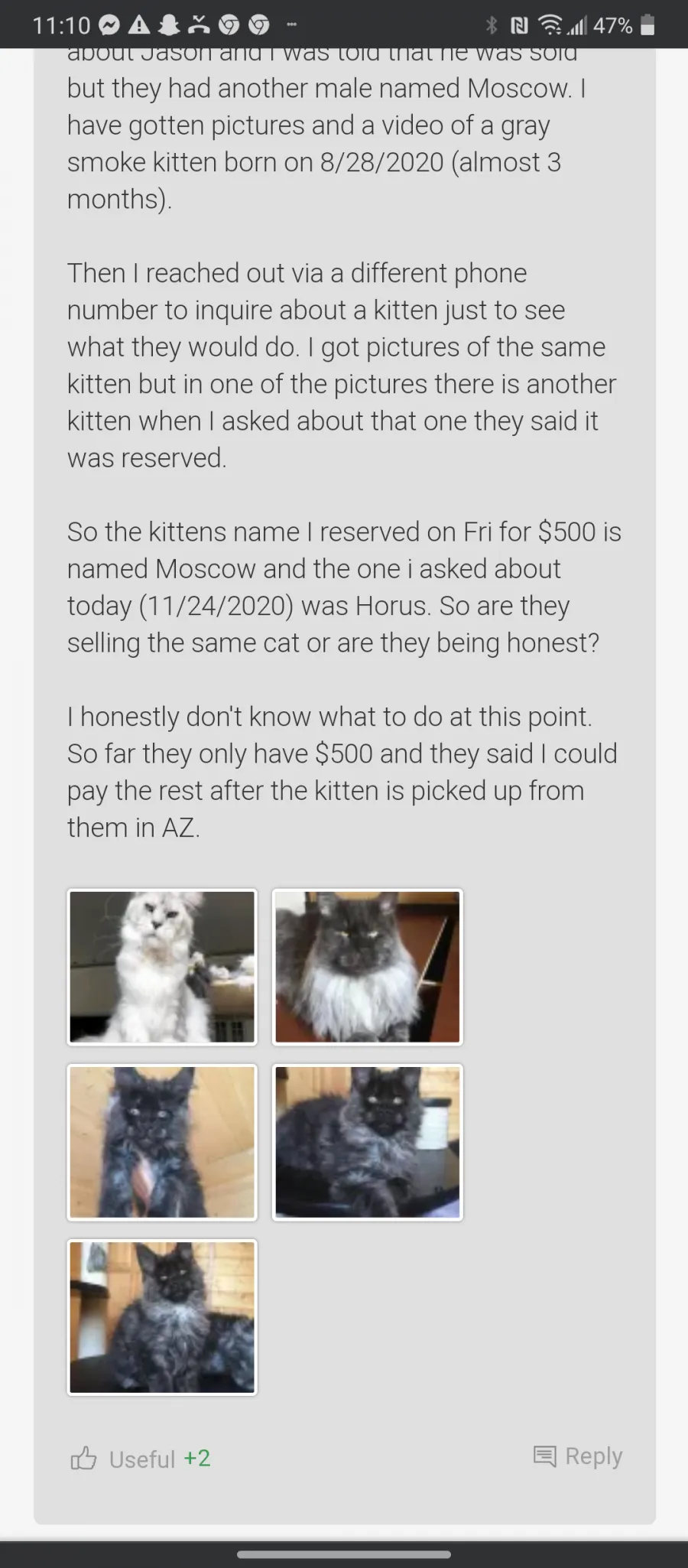This screenshot has width=688, height=1568.
Task: Reply to this review
Action: point(578,1456)
